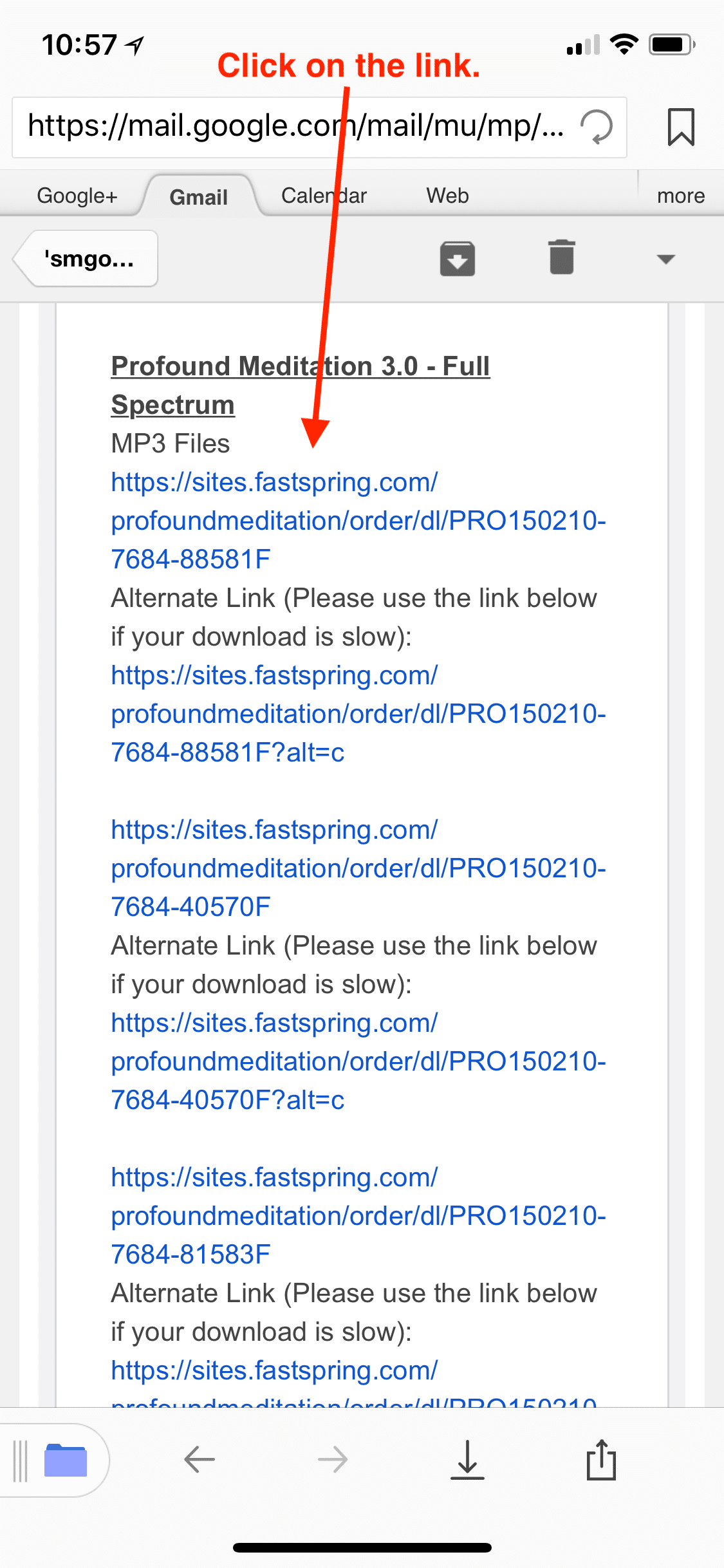Open the link ending in 7684-81583F
Image resolution: width=724 pixels, height=1568 pixels.
[358, 1216]
